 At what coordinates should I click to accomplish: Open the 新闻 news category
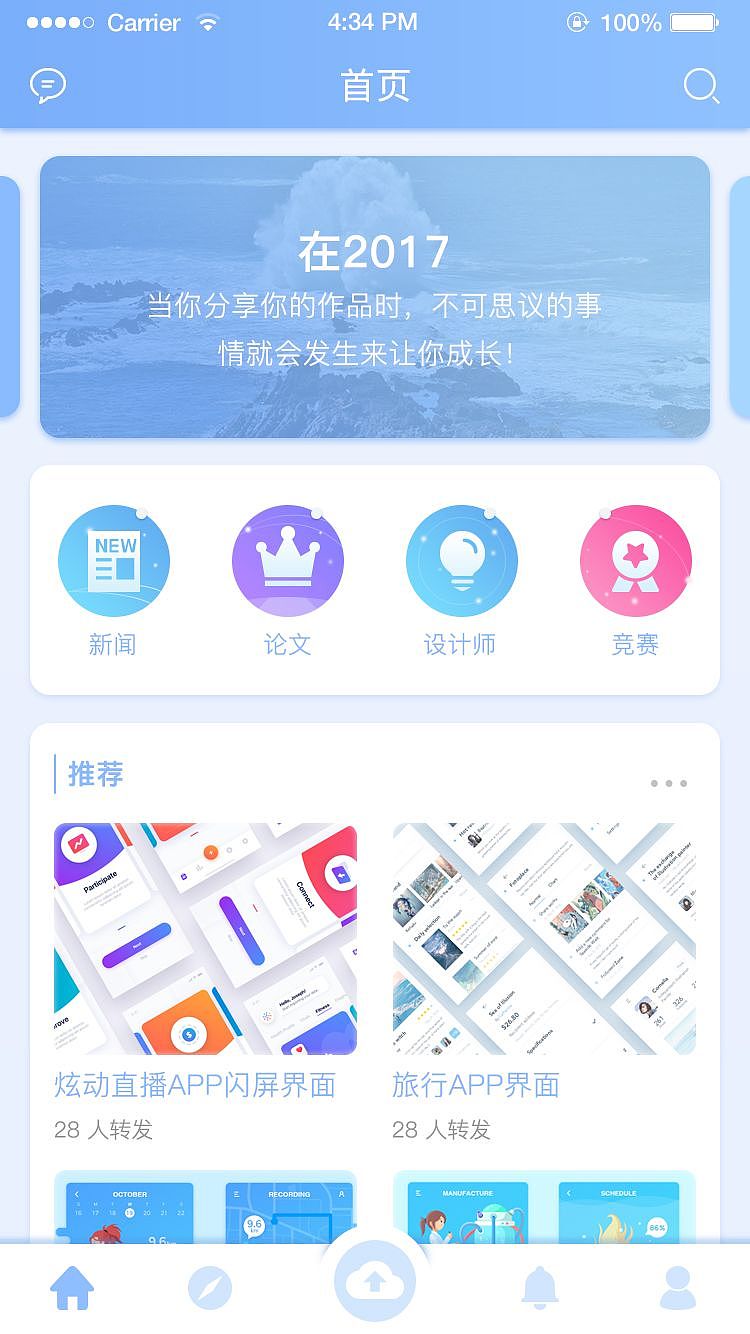tap(113, 561)
